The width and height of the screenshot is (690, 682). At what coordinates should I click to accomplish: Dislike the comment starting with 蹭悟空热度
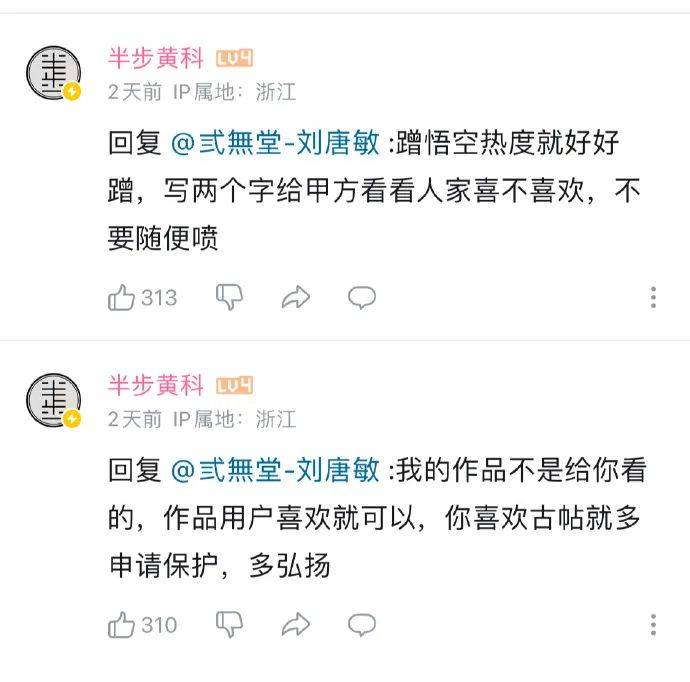point(230,297)
